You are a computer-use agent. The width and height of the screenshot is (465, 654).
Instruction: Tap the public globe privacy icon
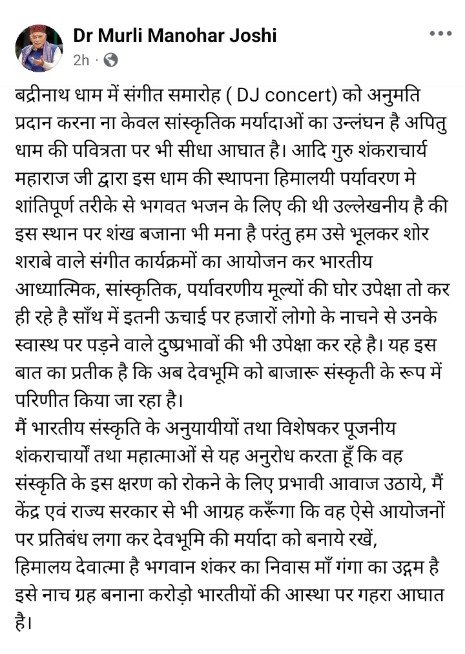click(111, 60)
